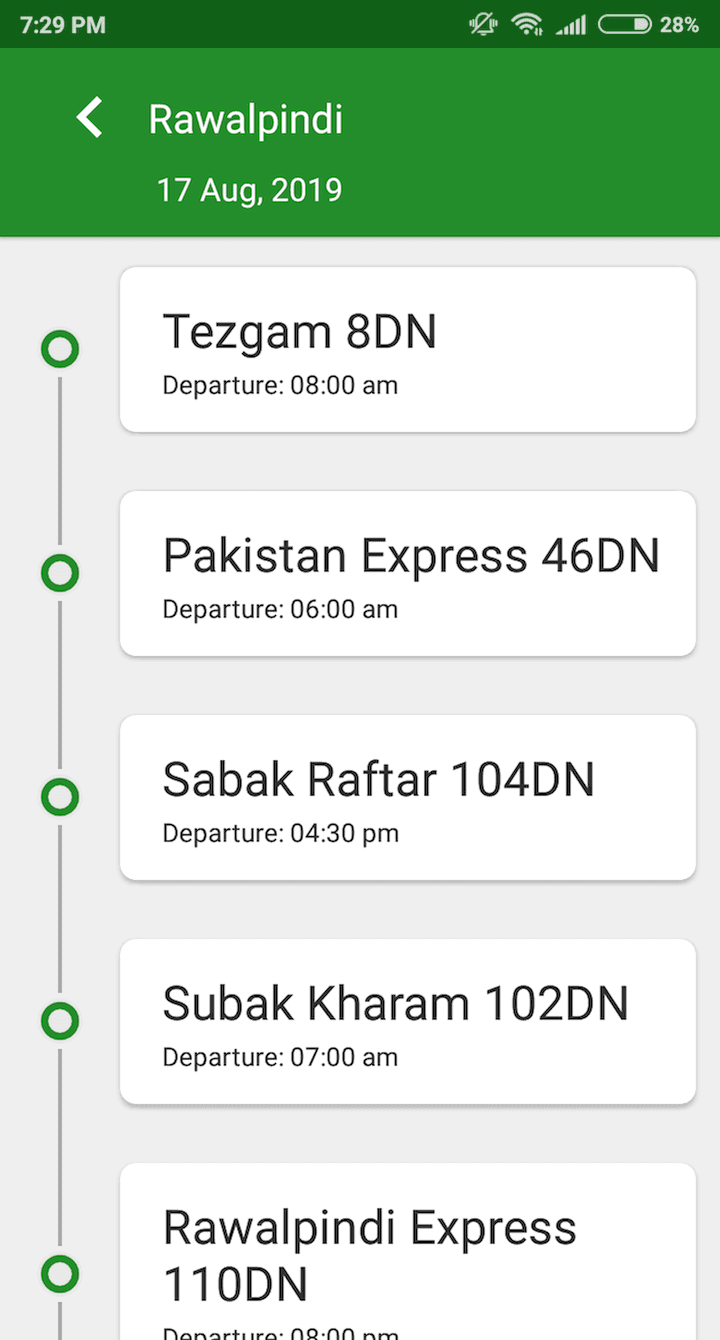Open the Pakistan Express 46DN train card

click(x=407, y=573)
